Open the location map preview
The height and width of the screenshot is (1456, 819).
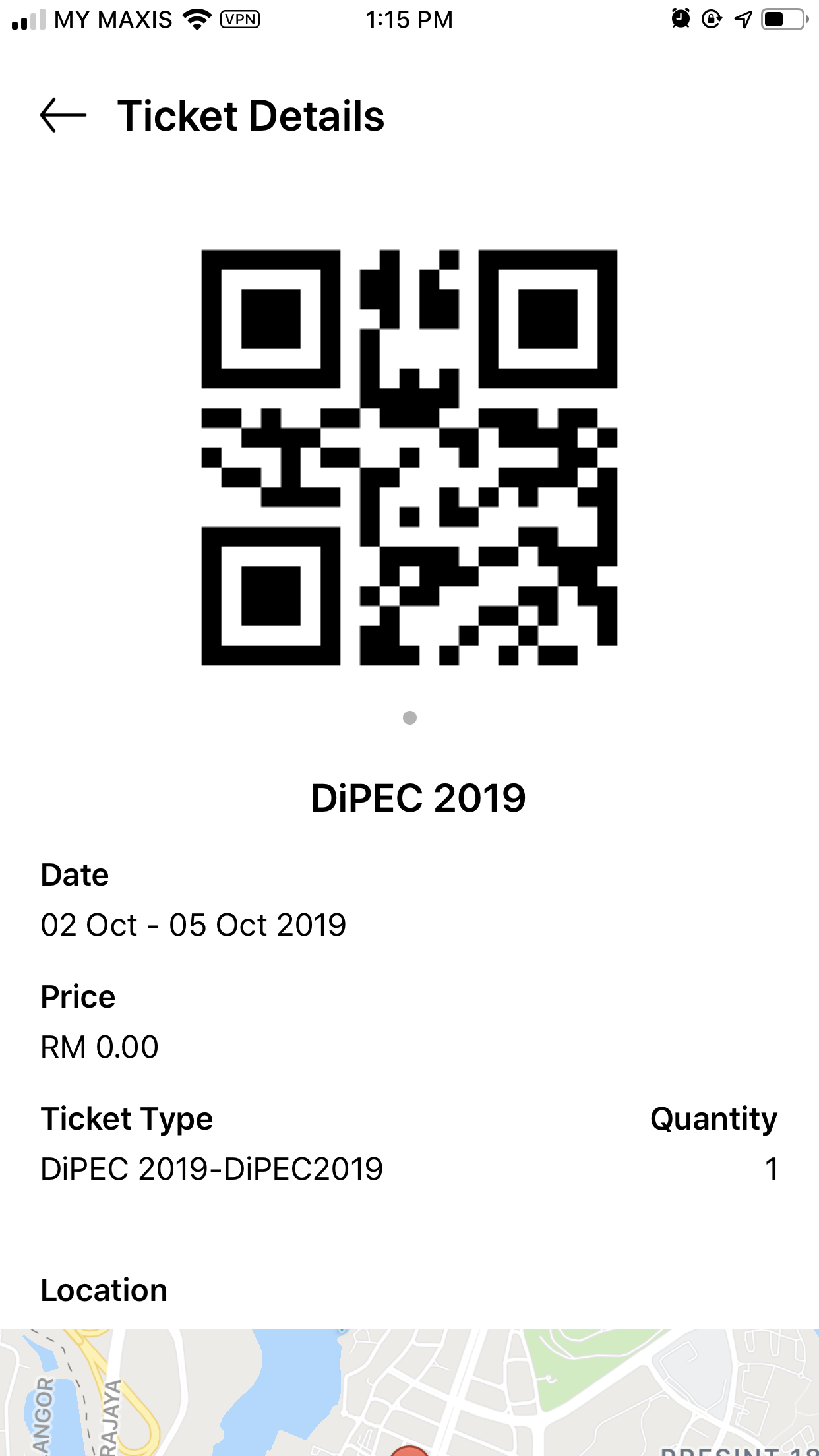409,1391
